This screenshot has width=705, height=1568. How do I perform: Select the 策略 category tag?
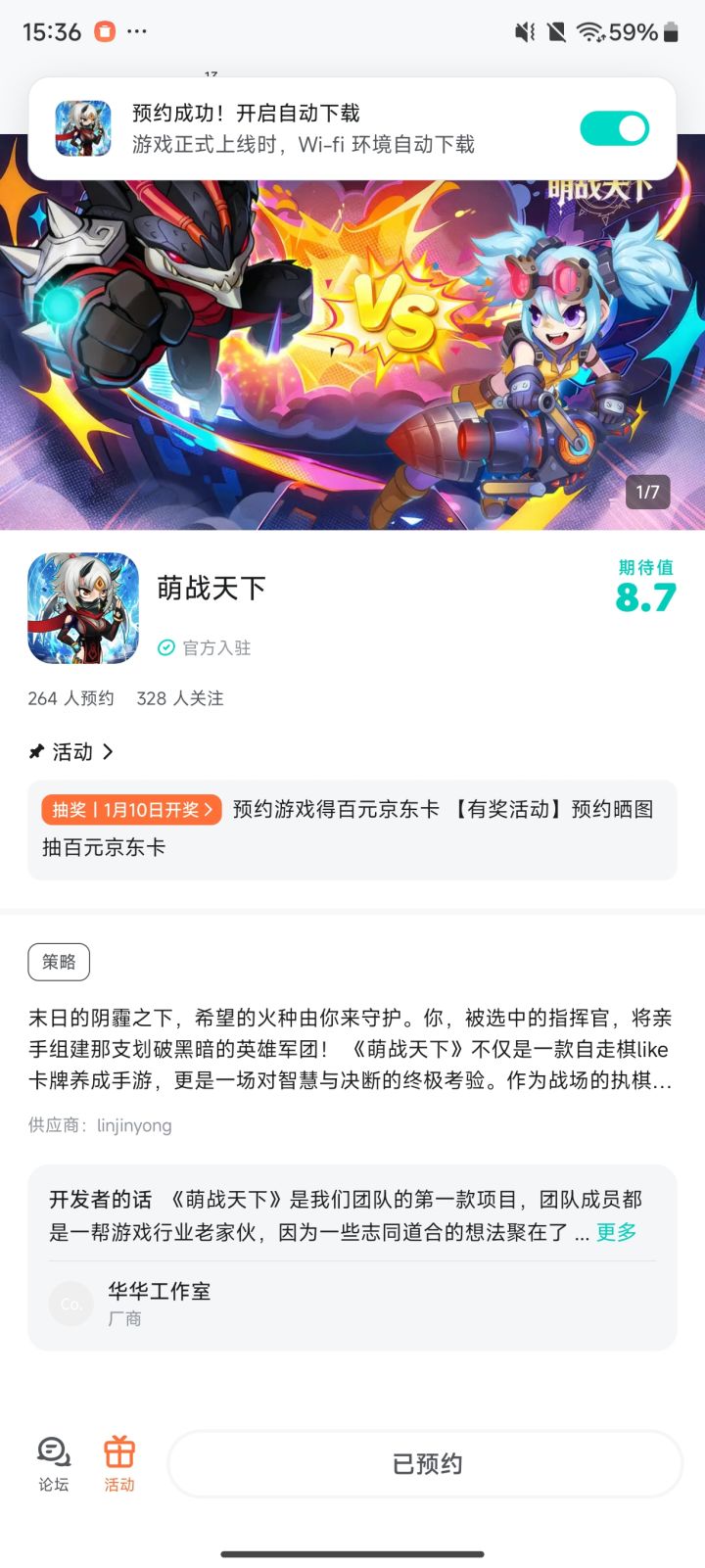(58, 962)
